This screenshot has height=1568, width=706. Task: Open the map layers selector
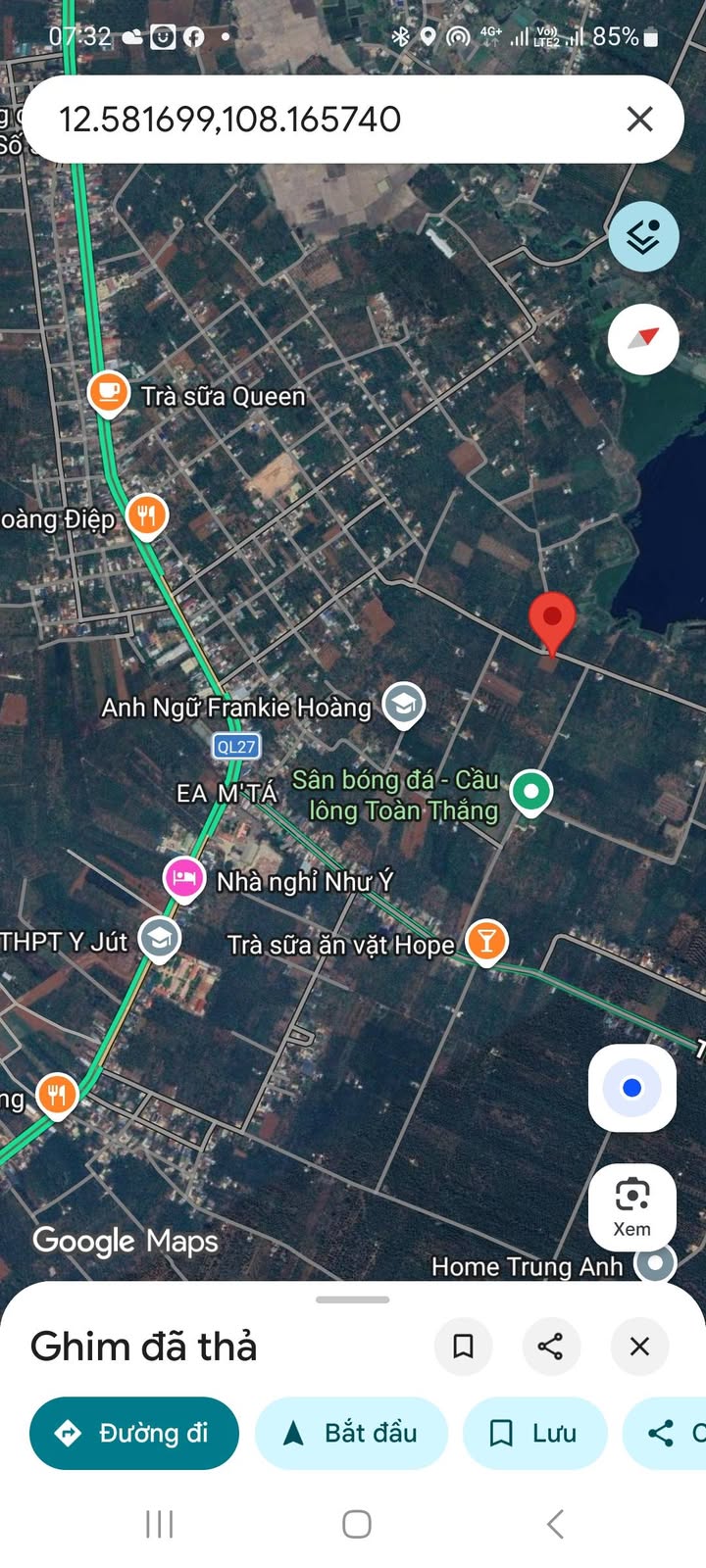[643, 236]
